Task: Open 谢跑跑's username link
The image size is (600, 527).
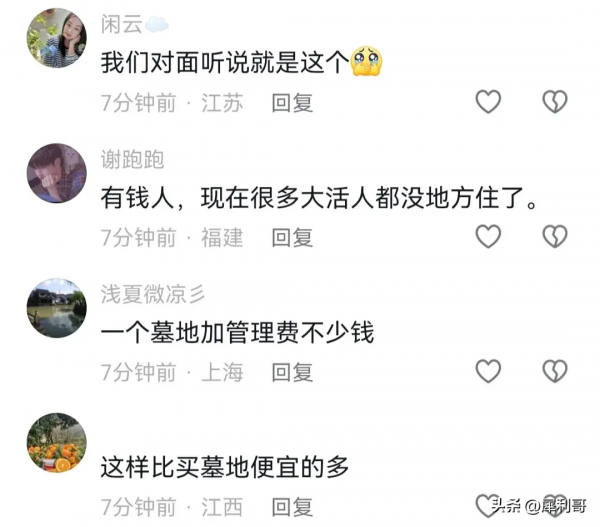Action: (x=132, y=159)
